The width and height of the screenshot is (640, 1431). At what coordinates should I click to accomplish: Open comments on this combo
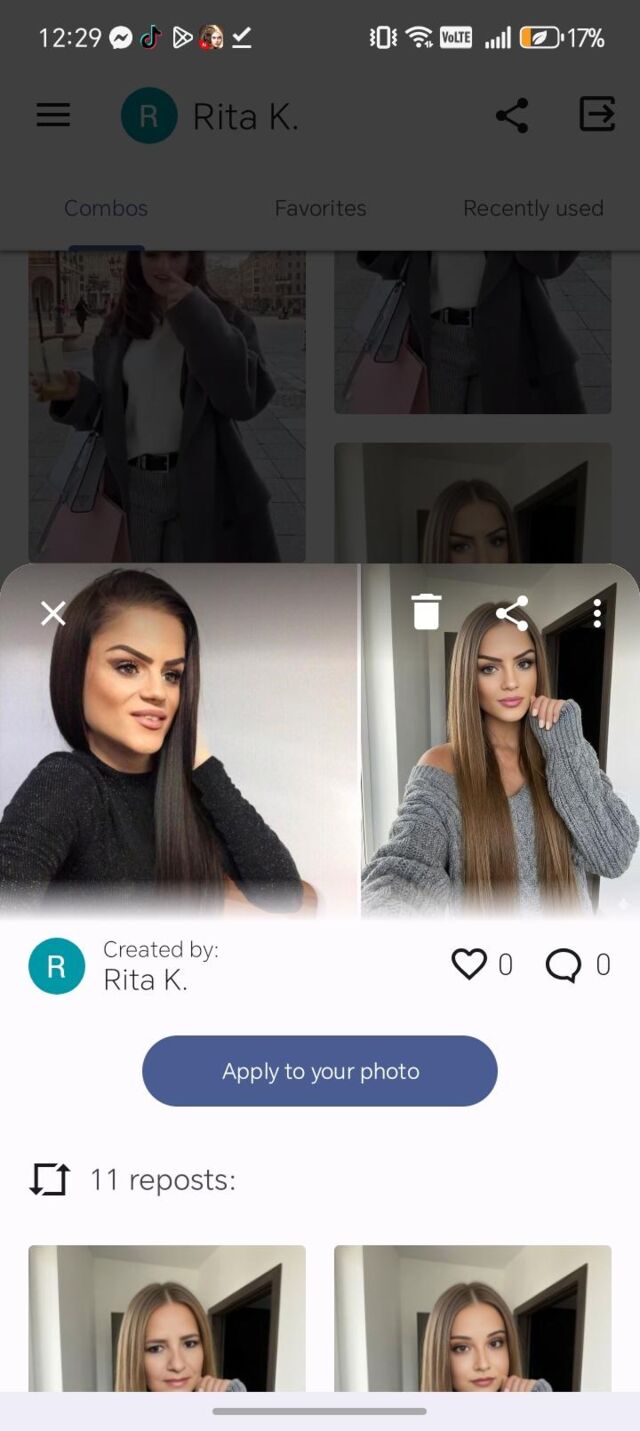click(x=564, y=965)
